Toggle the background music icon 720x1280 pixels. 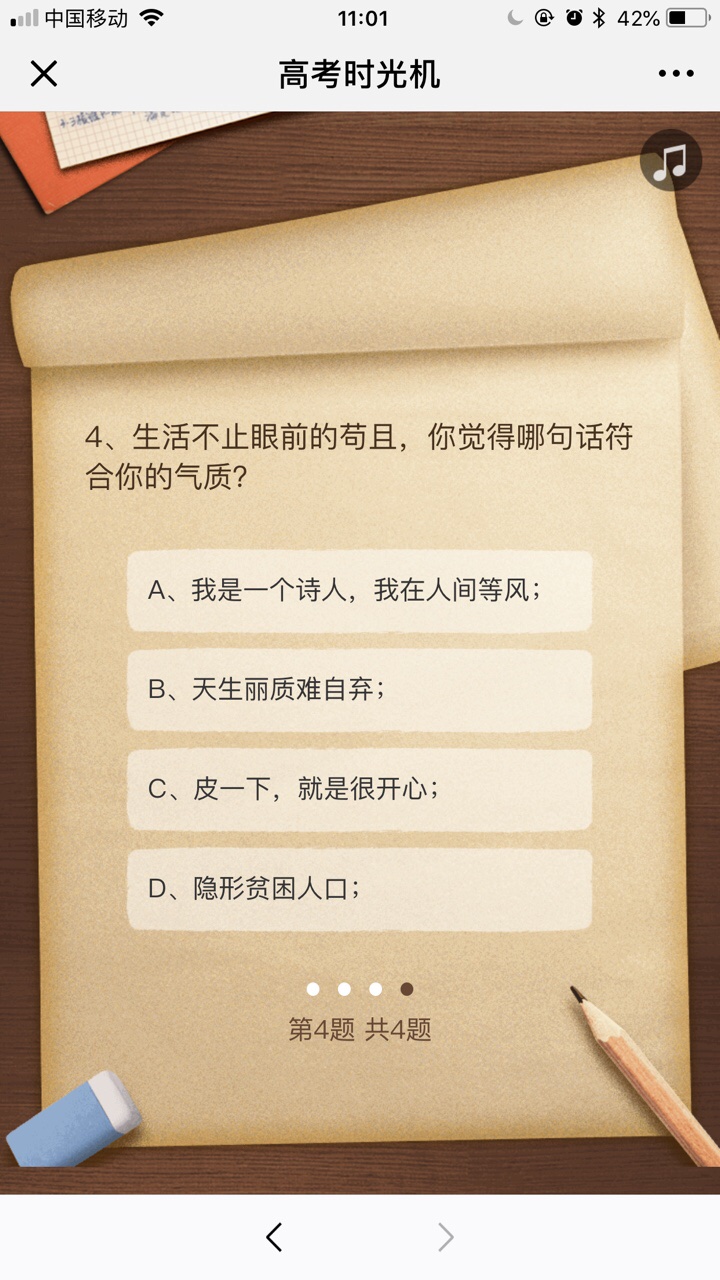pyautogui.click(x=670, y=160)
